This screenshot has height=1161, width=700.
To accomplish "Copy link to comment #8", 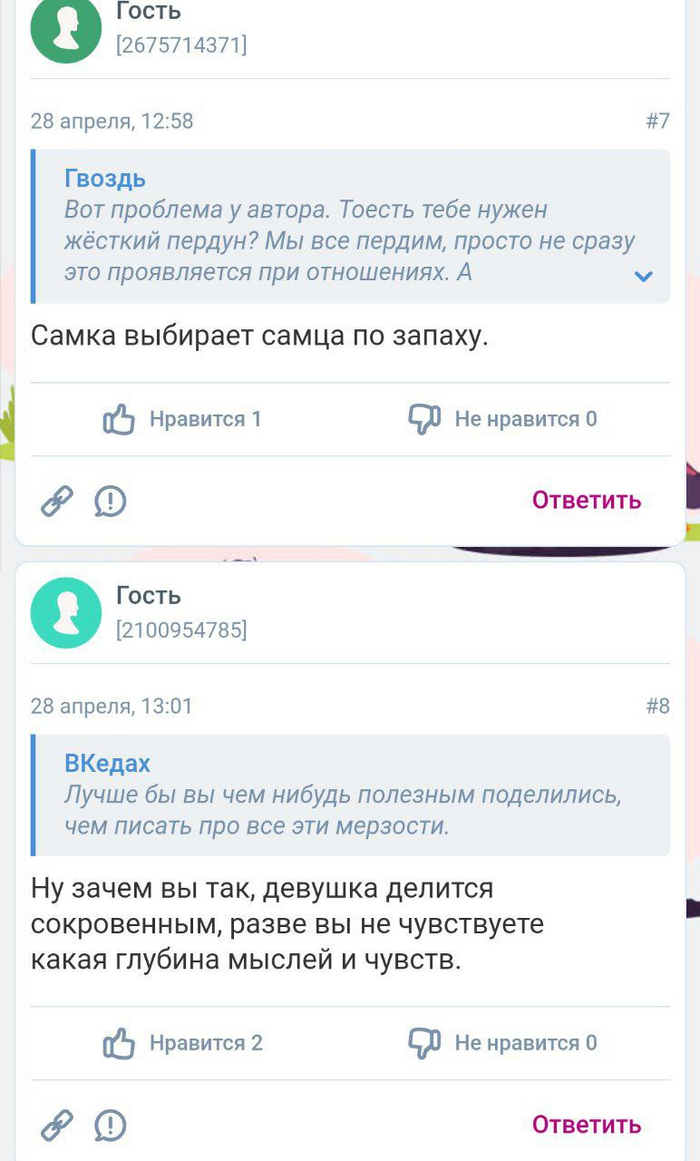I will 56,1125.
